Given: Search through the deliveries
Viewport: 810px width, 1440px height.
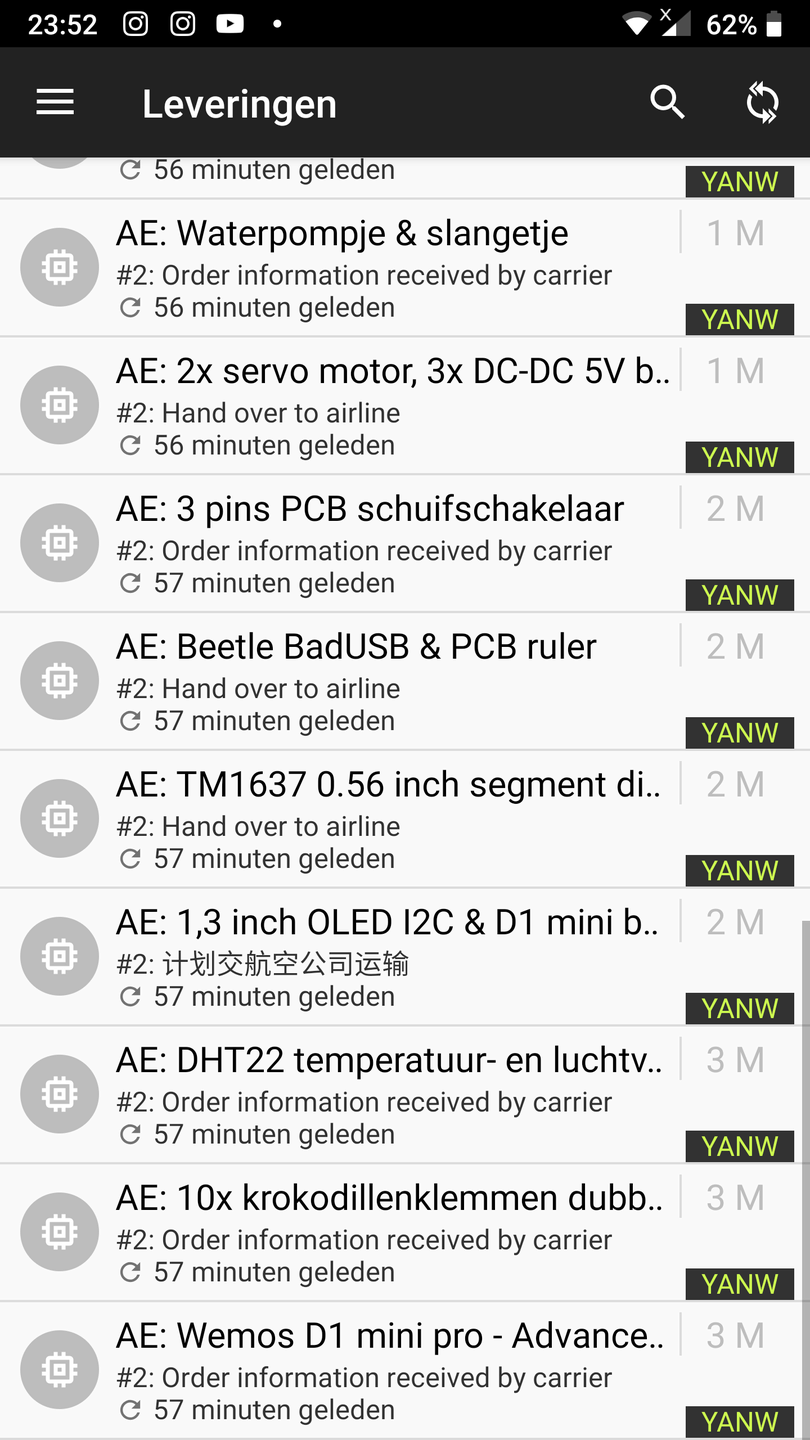Looking at the screenshot, I should (667, 103).
